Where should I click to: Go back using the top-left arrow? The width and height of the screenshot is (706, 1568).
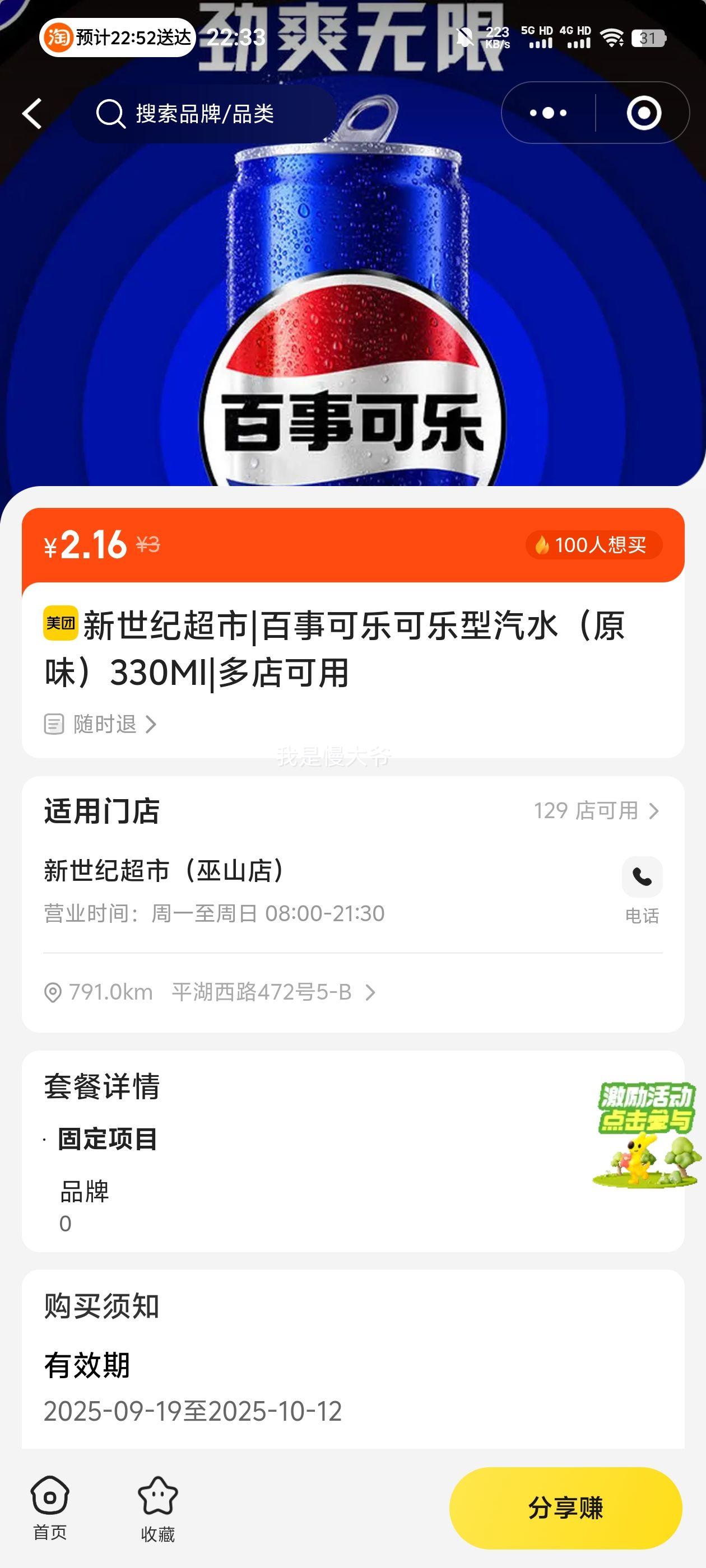click(x=32, y=113)
